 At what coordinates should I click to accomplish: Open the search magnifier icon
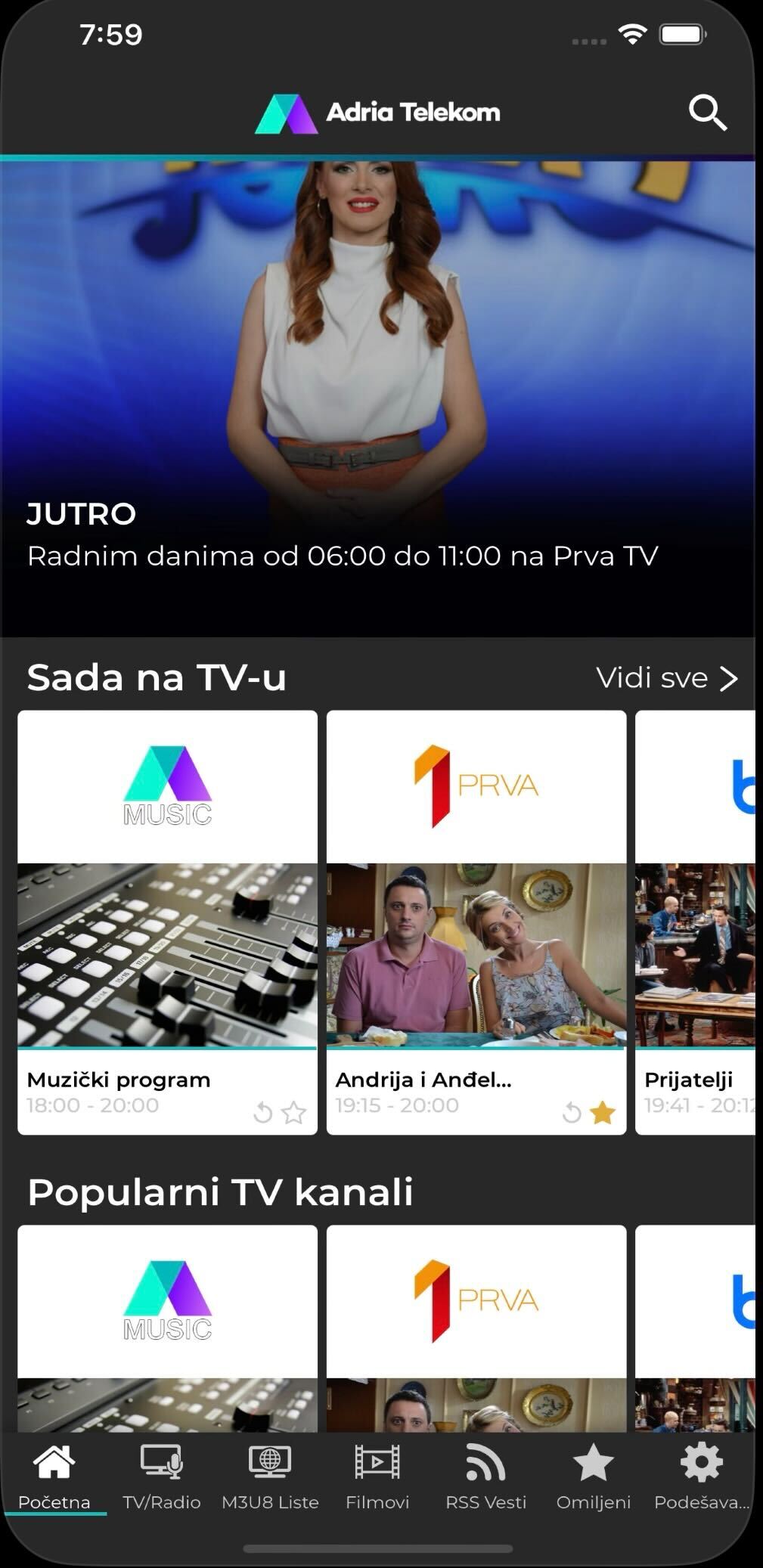707,113
